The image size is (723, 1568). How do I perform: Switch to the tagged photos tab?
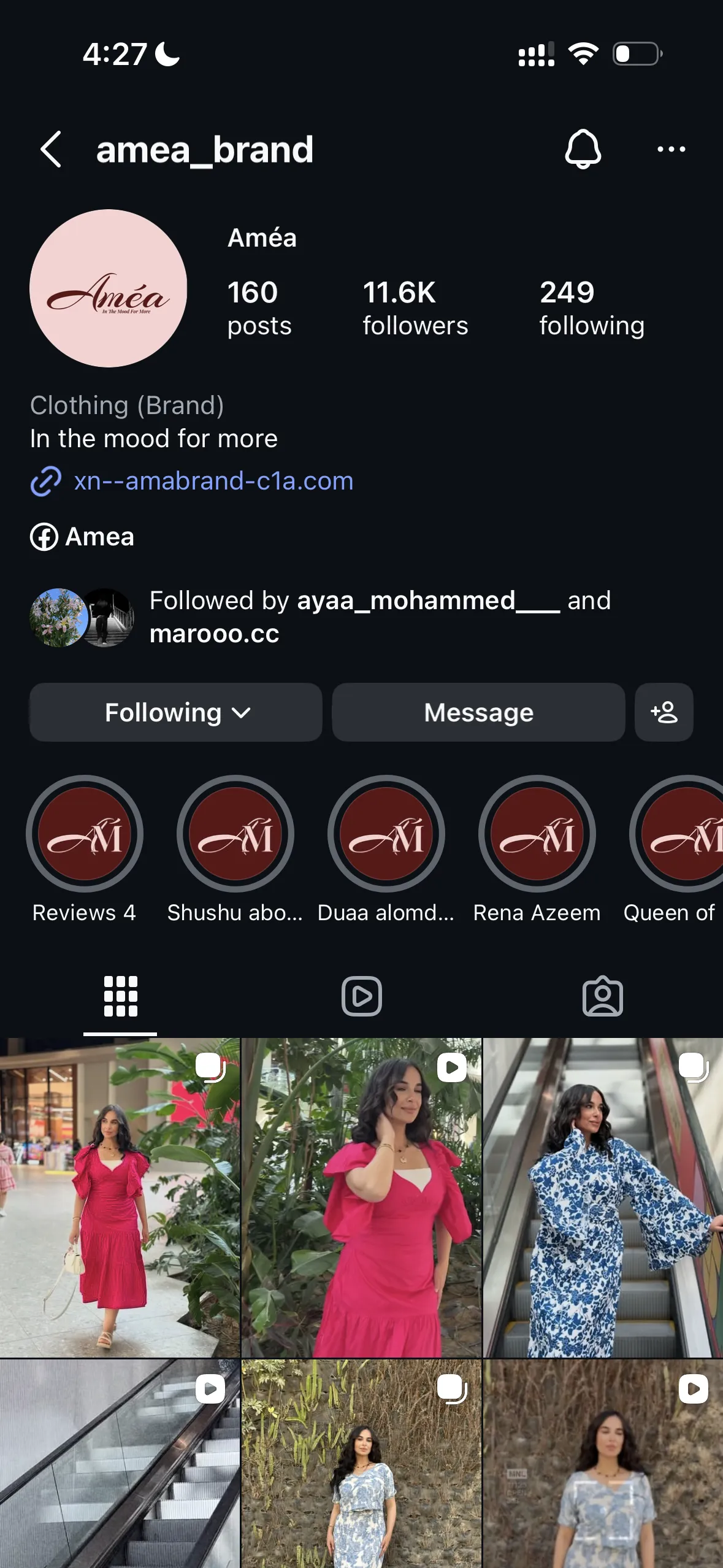602,996
